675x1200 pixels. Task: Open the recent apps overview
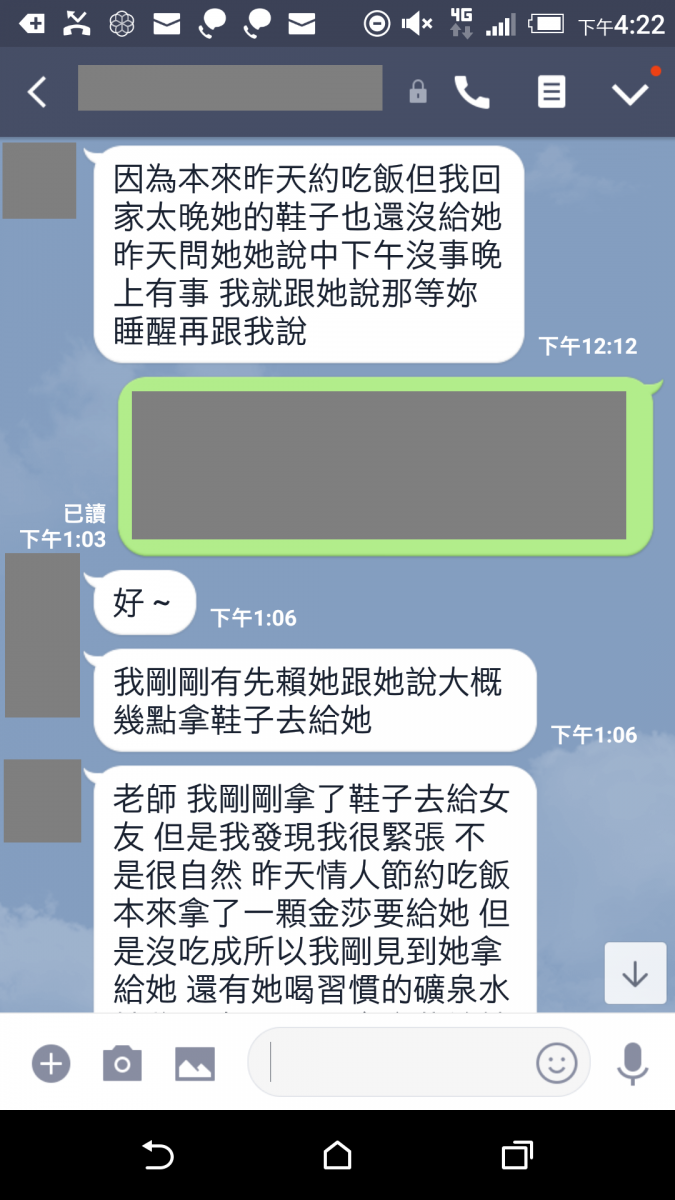tap(516, 1156)
